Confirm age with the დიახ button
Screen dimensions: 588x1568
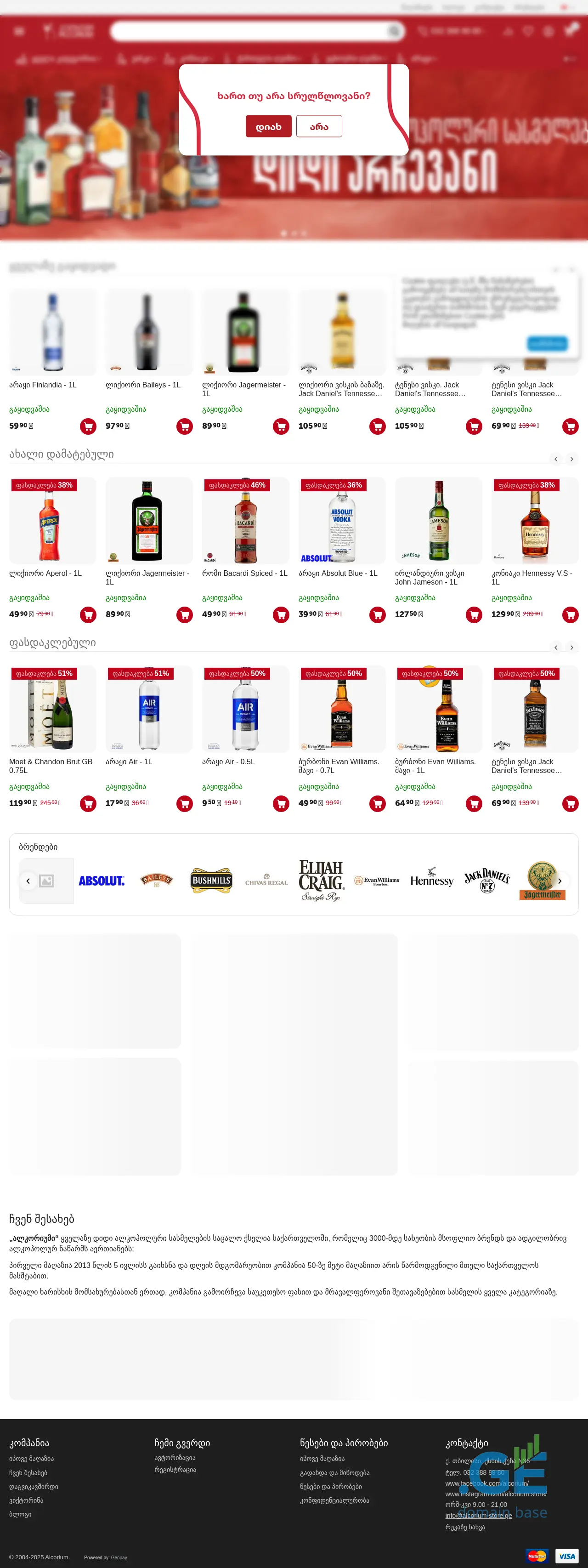tap(268, 127)
